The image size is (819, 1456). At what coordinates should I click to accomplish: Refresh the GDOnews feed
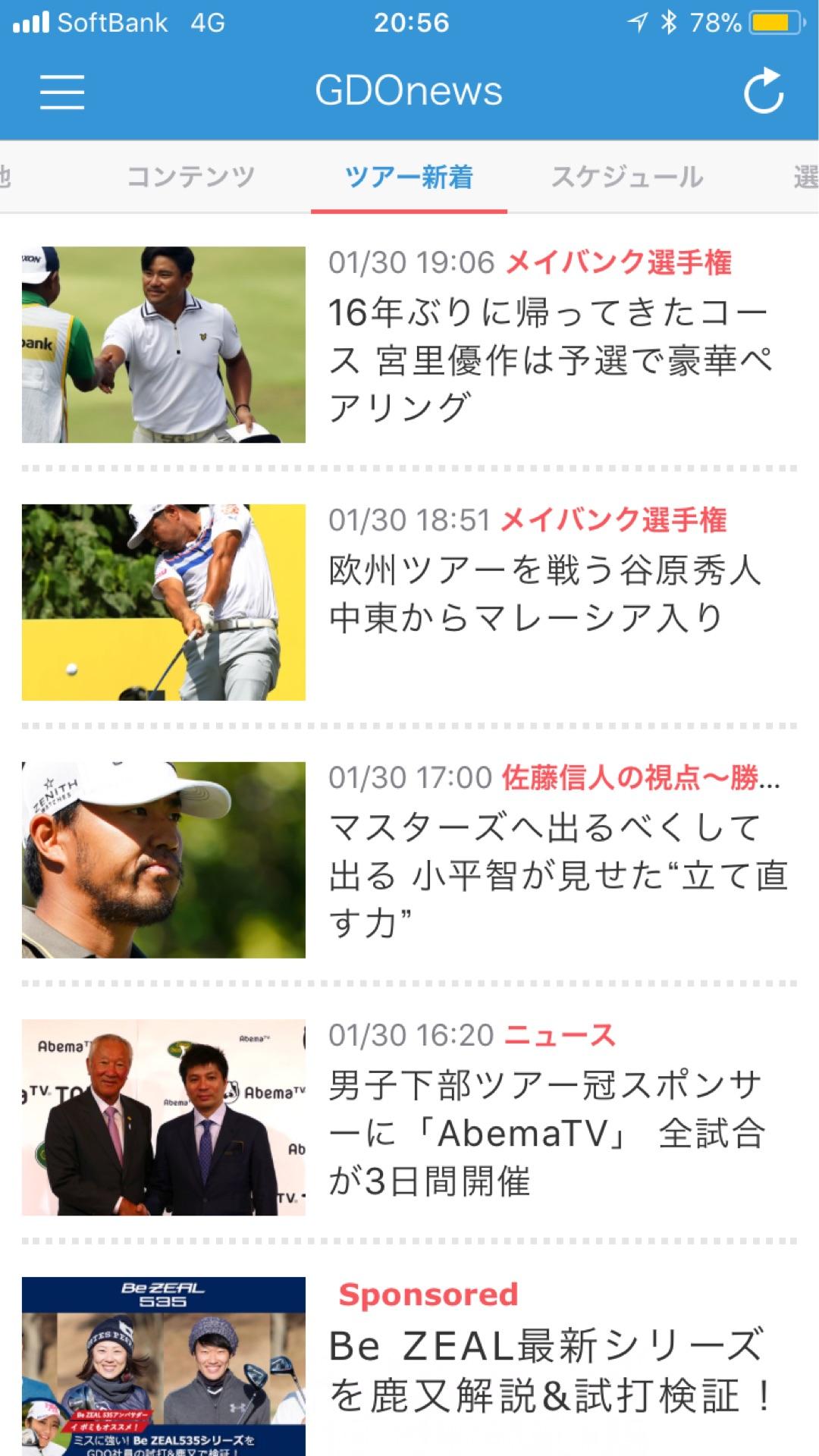click(763, 92)
